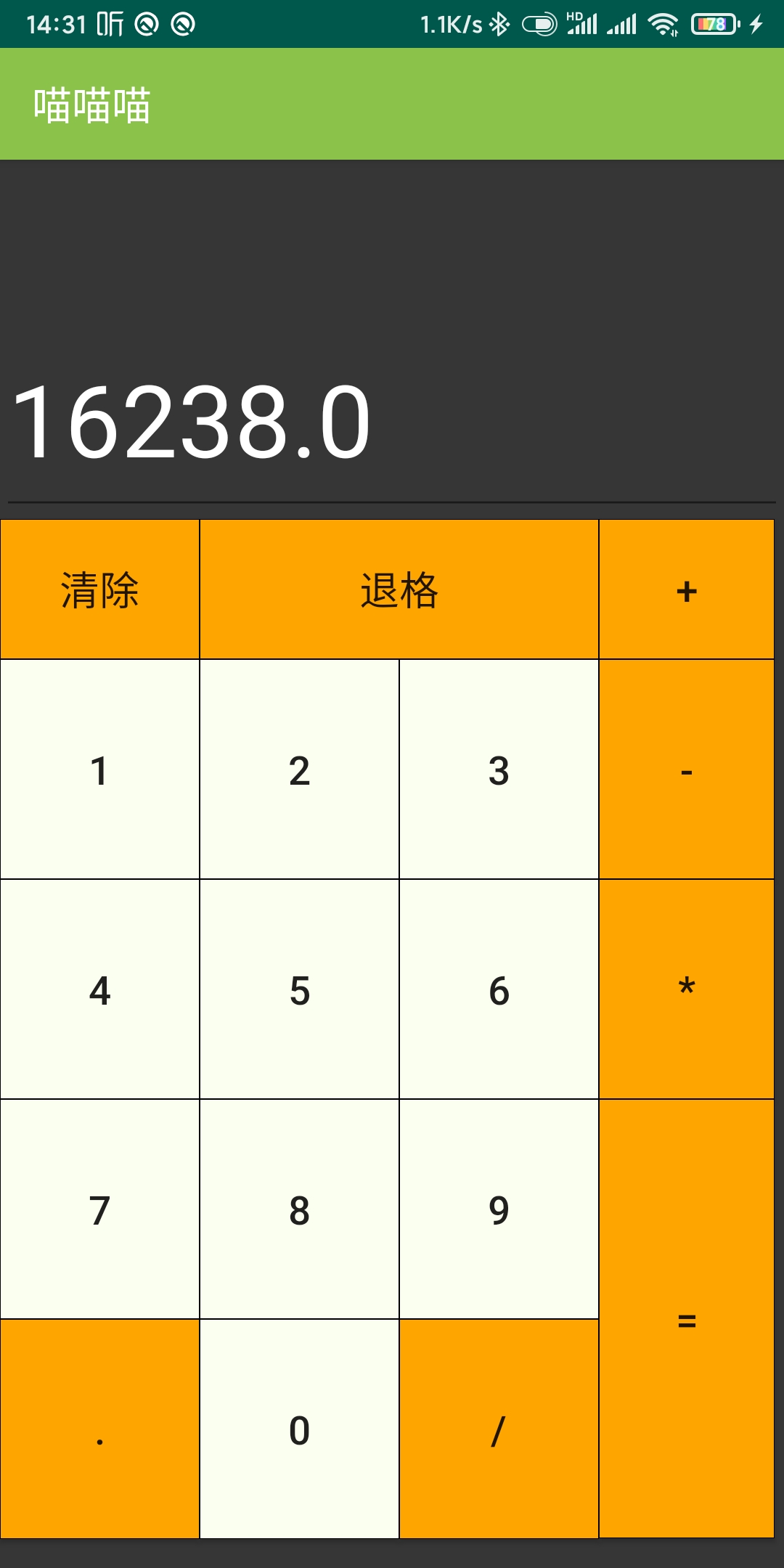Image resolution: width=784 pixels, height=1568 pixels.
Task: Enter digit 9
Action: coord(498,1209)
